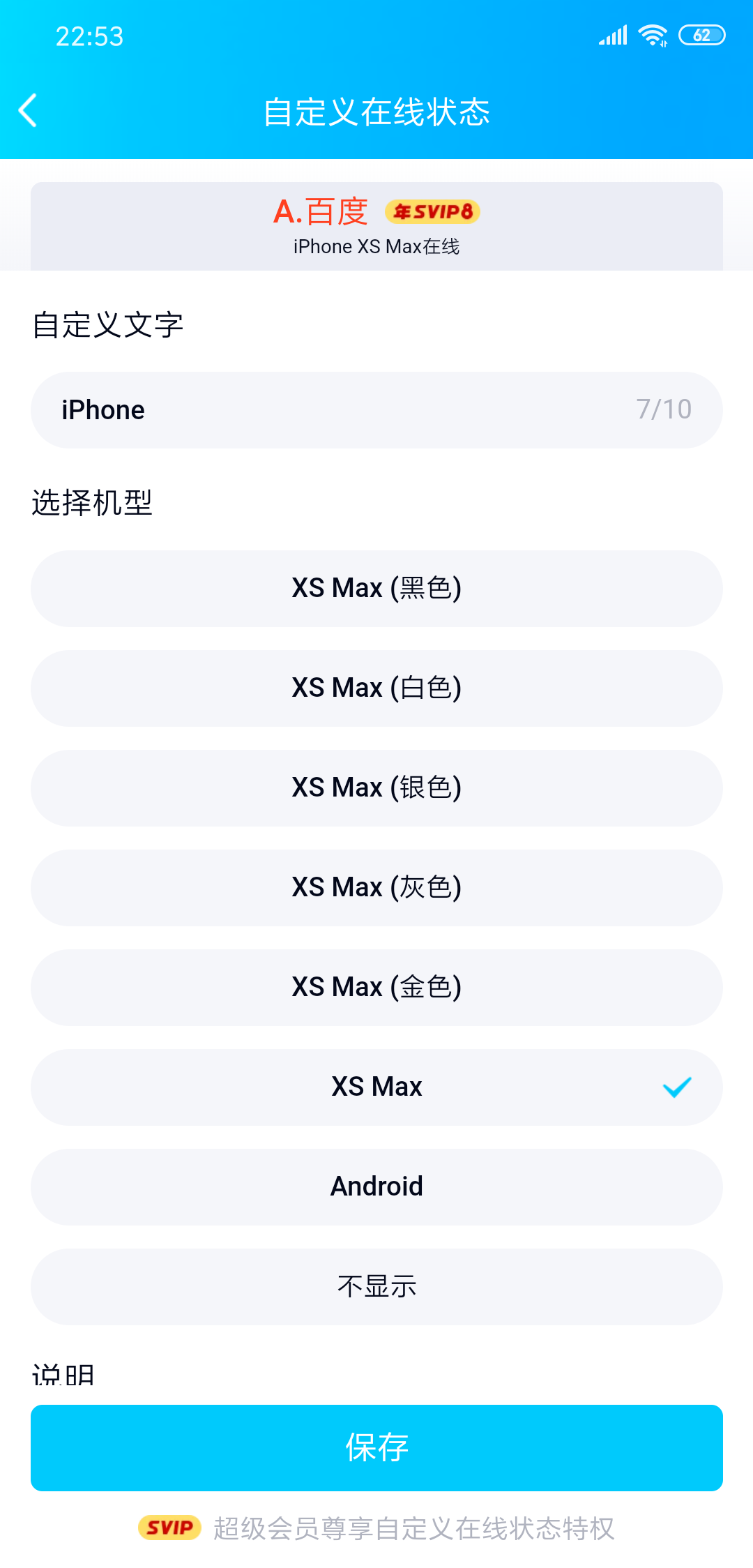Go back from custom online status

tap(28, 111)
